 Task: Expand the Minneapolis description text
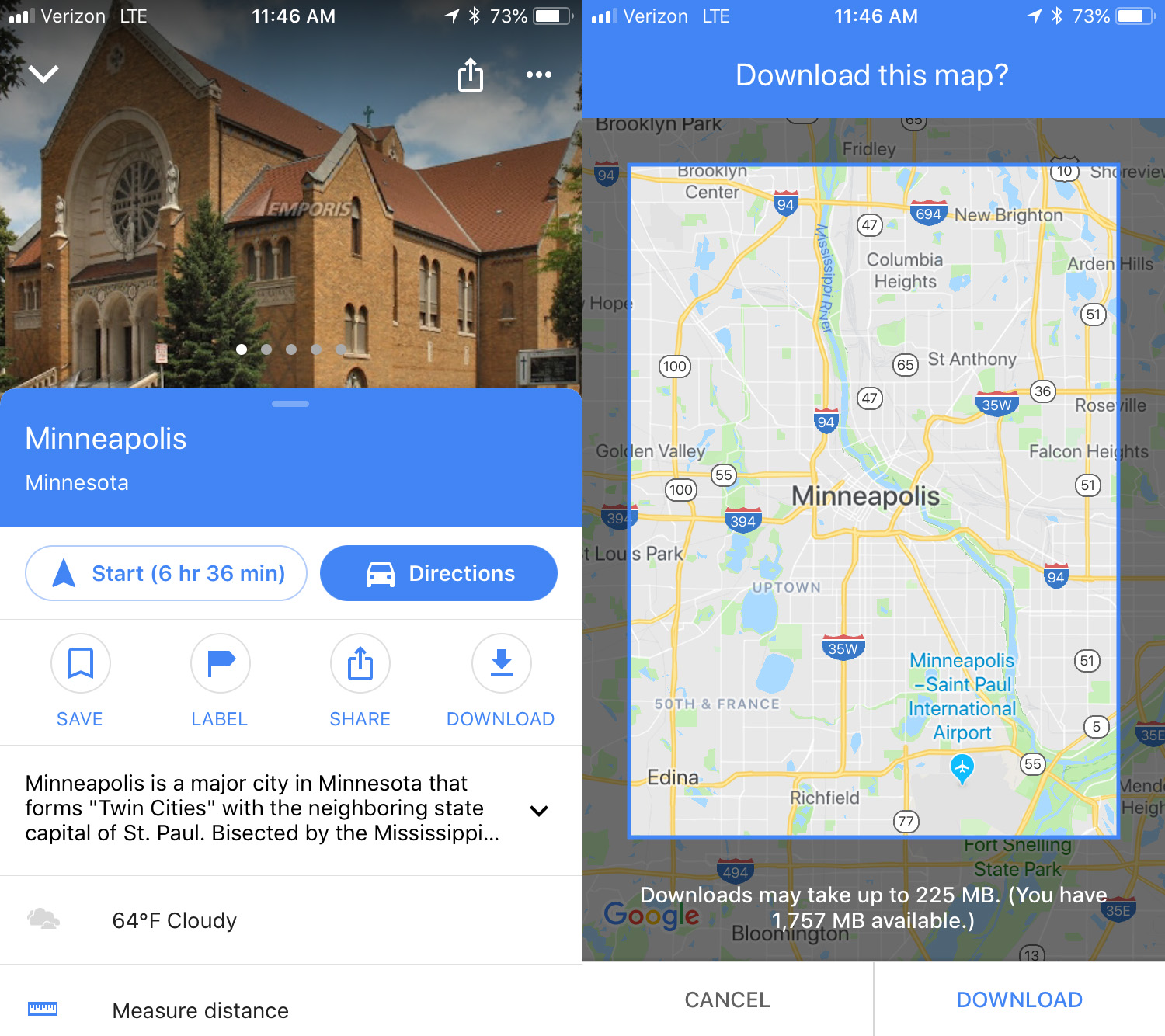tap(538, 810)
